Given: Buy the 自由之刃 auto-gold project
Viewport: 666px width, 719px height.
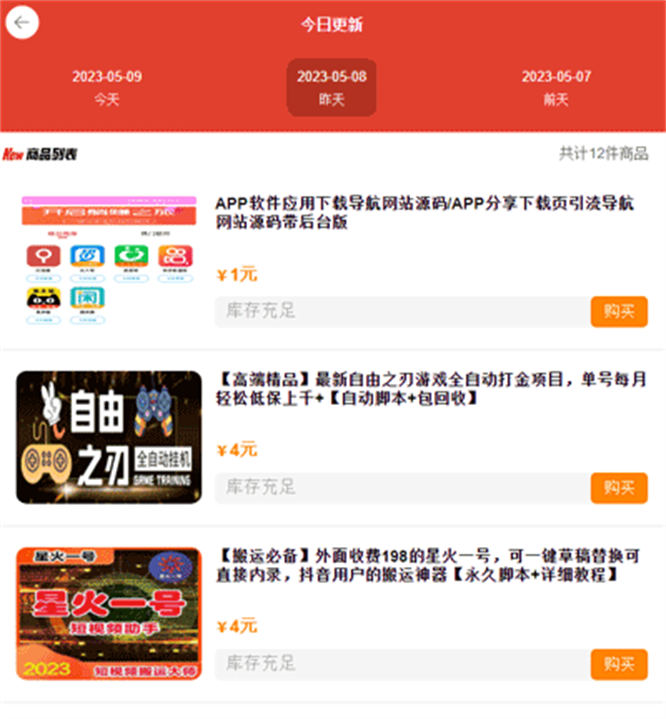Looking at the screenshot, I should point(618,487).
